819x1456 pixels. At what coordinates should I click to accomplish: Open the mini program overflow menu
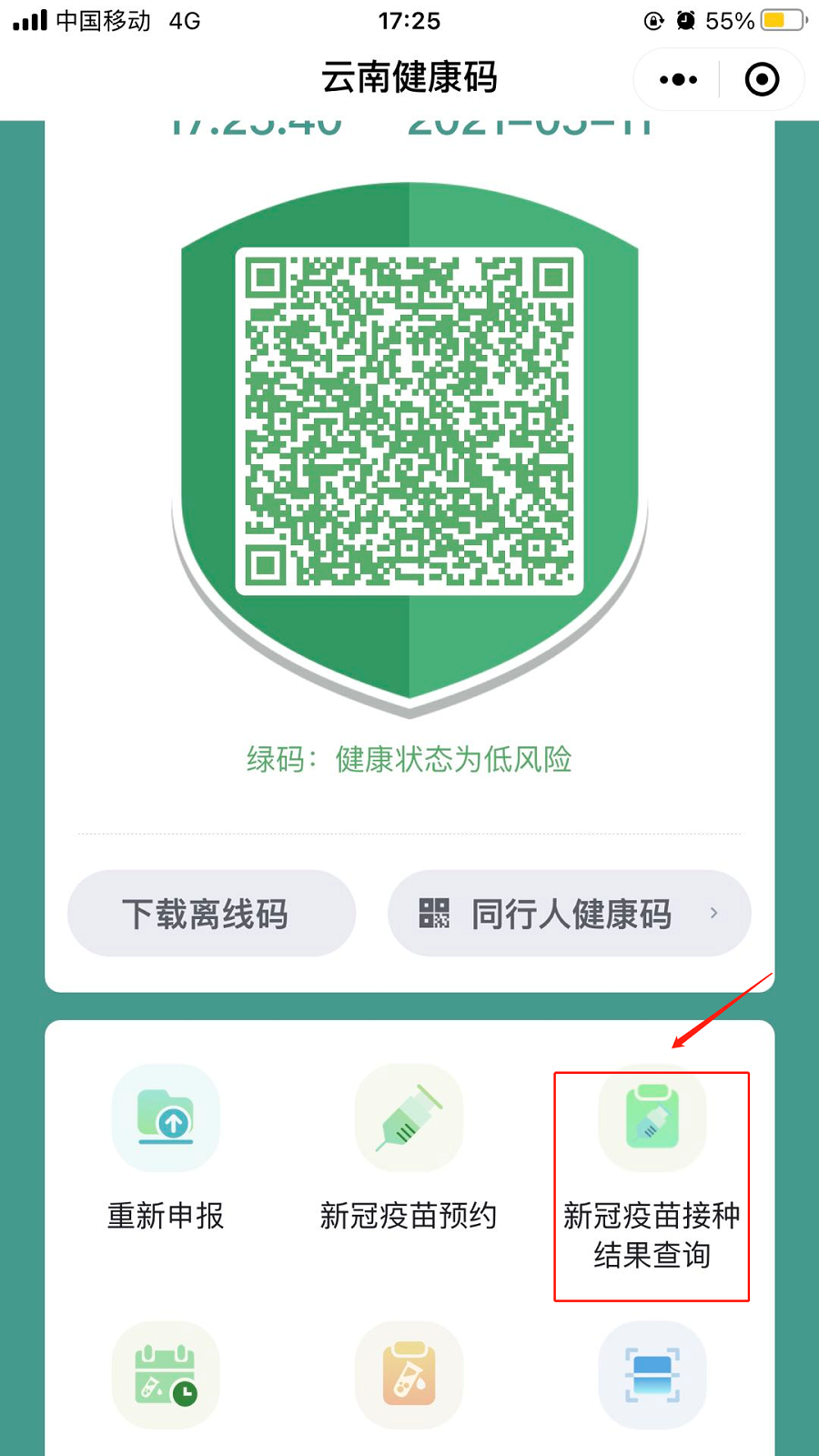coord(678,80)
